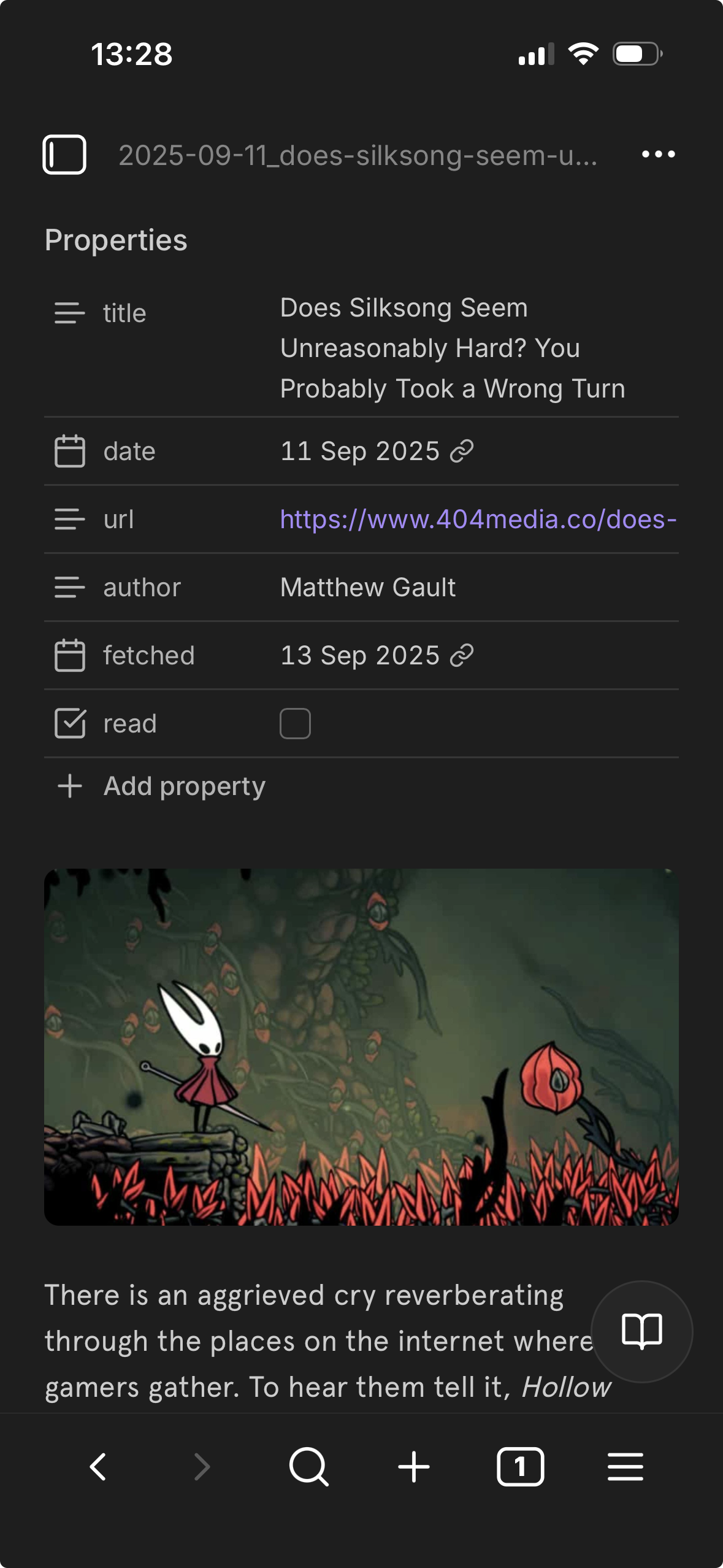The width and height of the screenshot is (723, 1568).
Task: Create a new note with plus icon
Action: pos(414,1467)
